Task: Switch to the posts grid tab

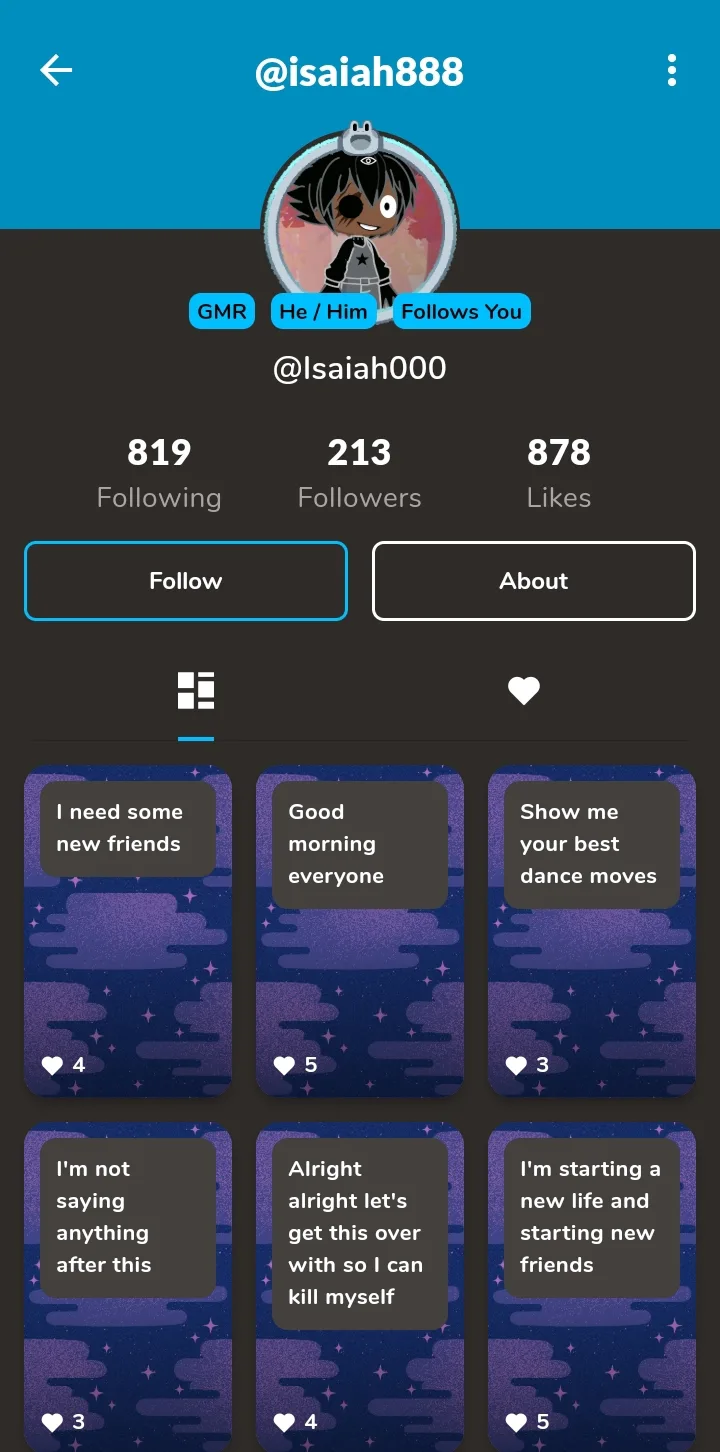Action: [196, 690]
